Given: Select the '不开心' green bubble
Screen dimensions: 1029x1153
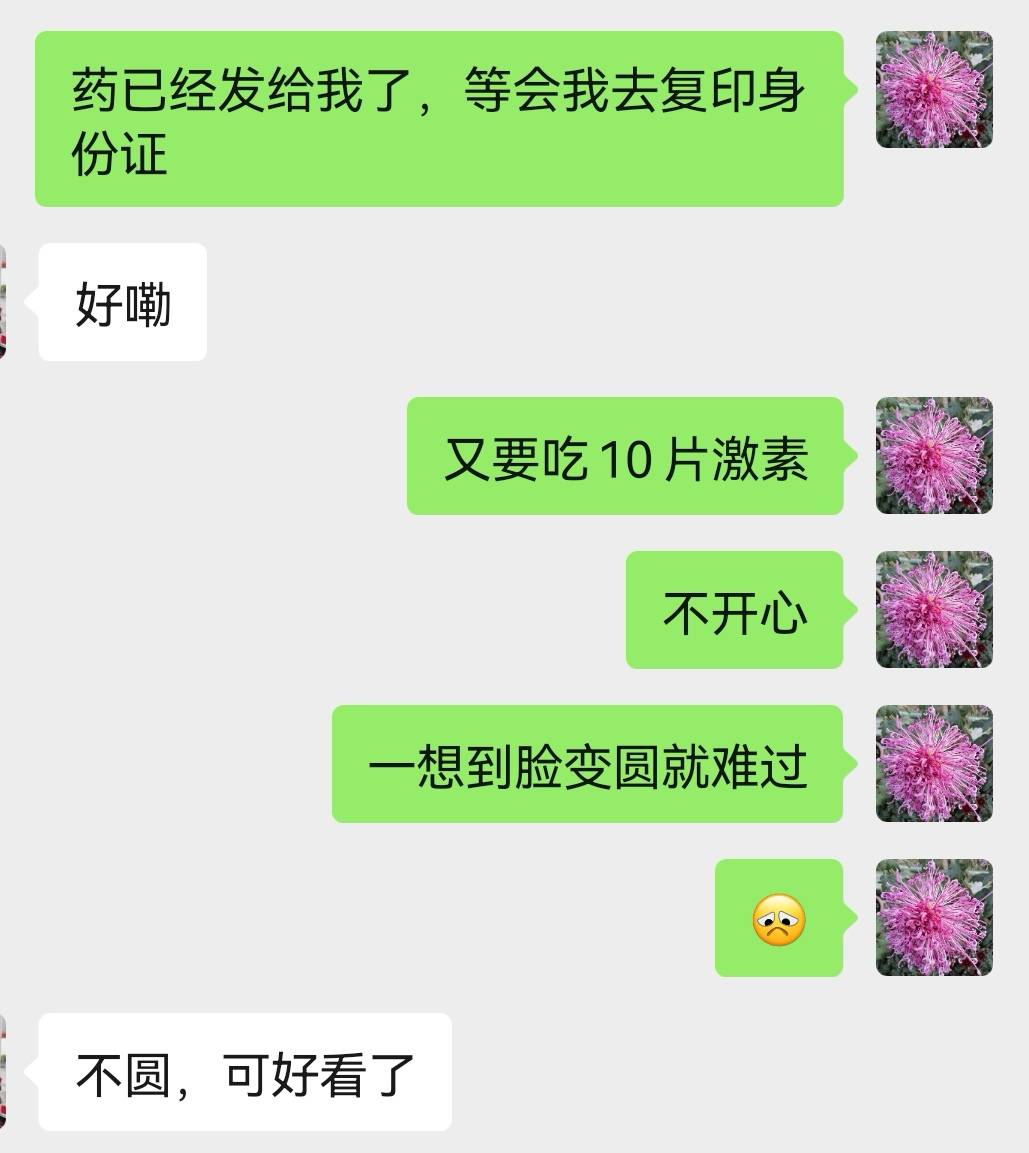Looking at the screenshot, I should 733,610.
